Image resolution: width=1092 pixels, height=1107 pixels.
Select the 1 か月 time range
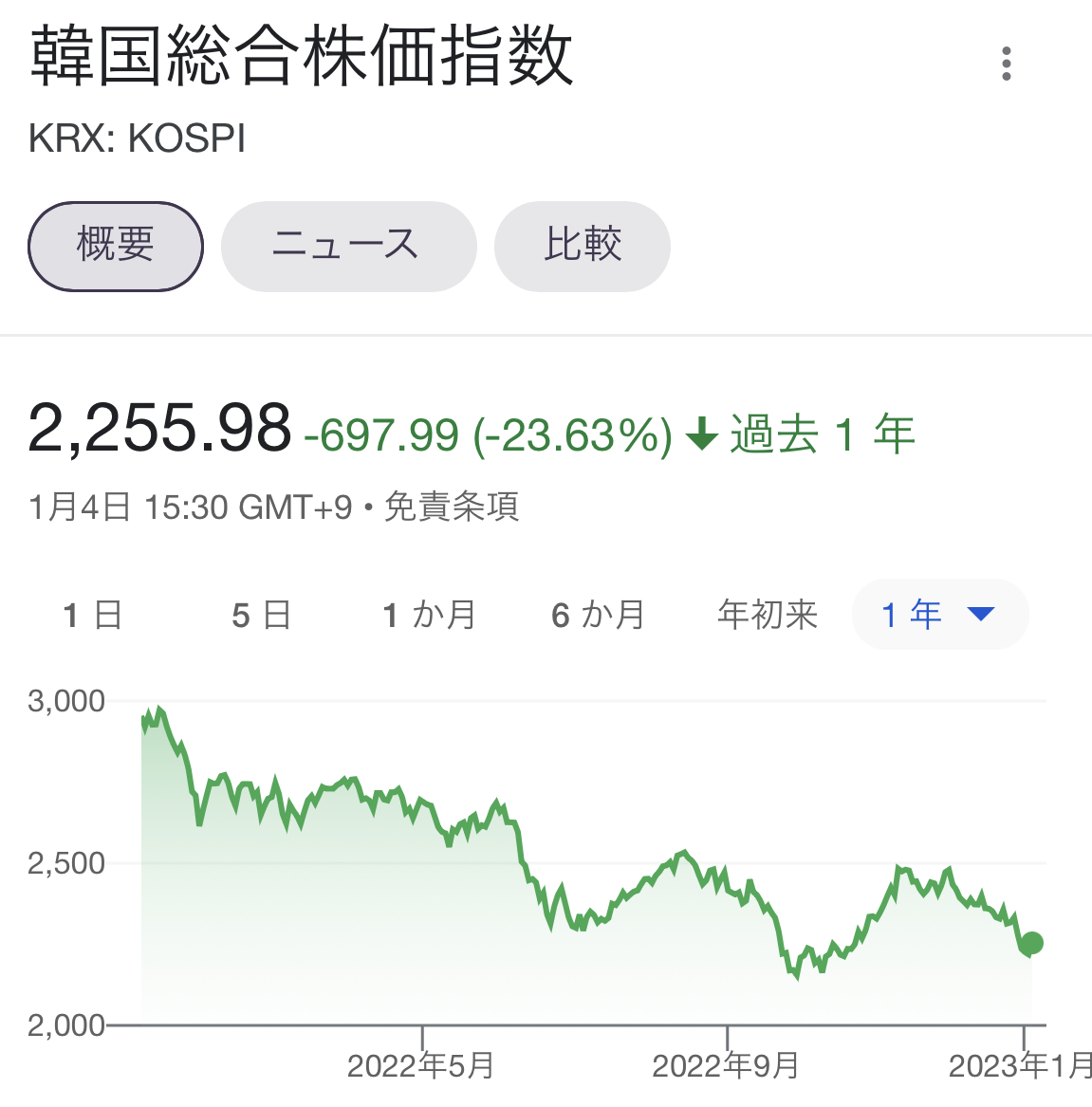[429, 615]
